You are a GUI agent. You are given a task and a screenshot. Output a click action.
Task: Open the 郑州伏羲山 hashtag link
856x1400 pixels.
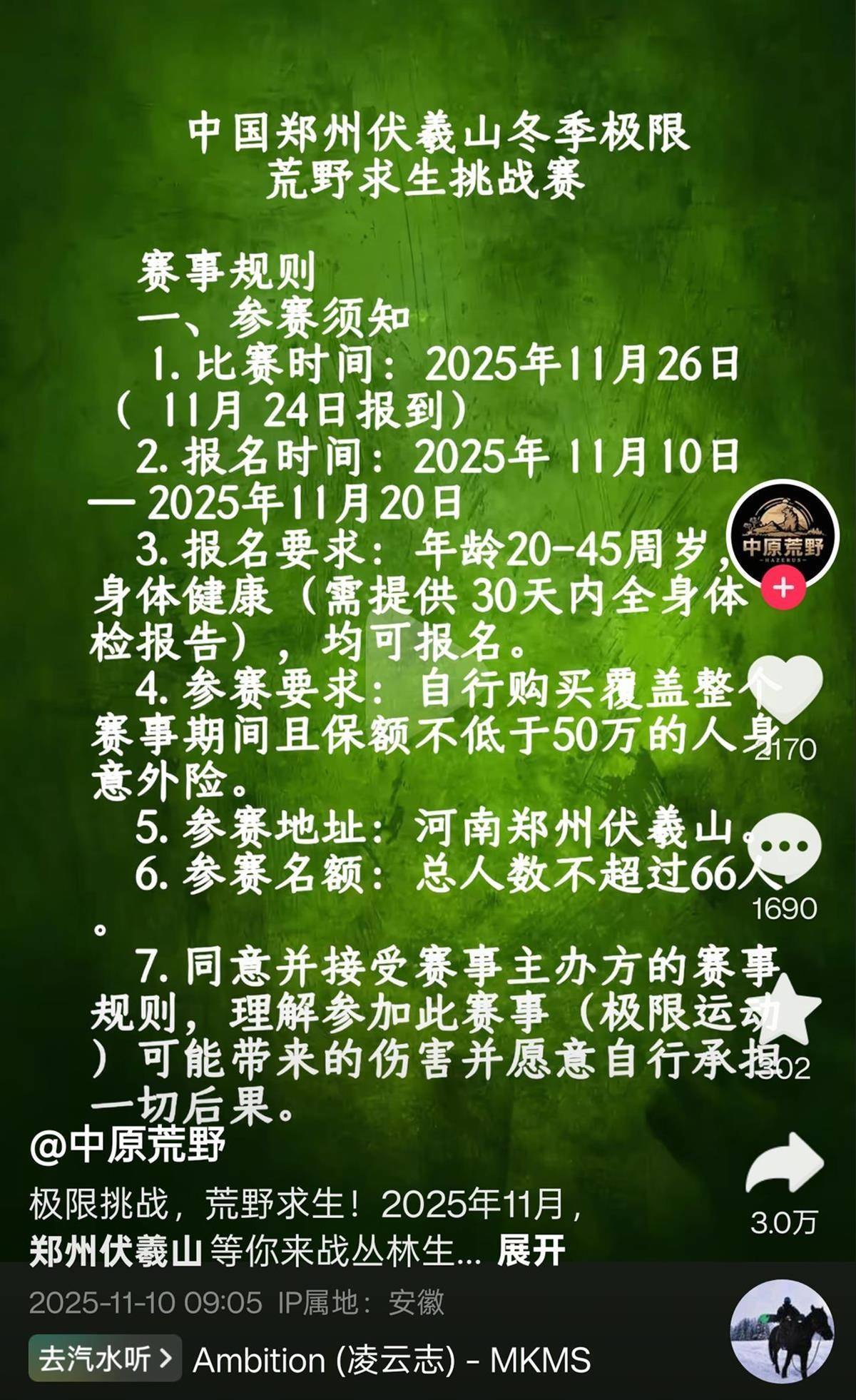116,1250
